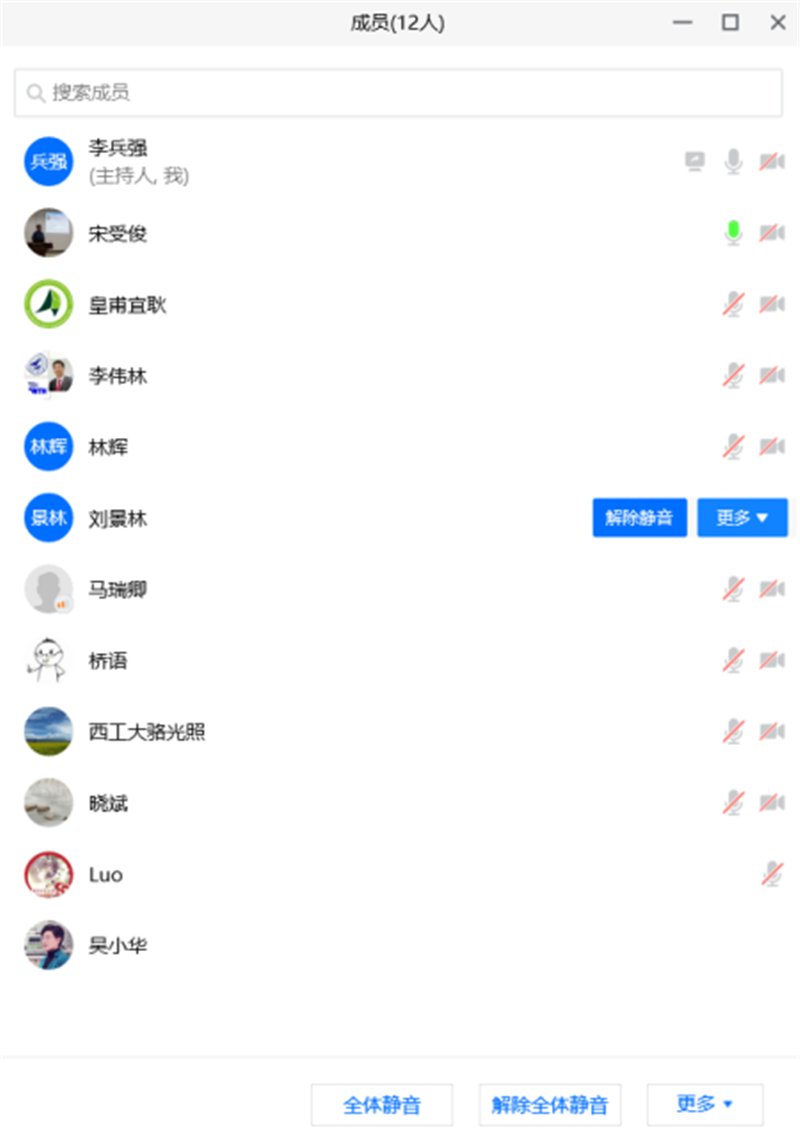Mute everyone with 全体静音

pos(382,1105)
